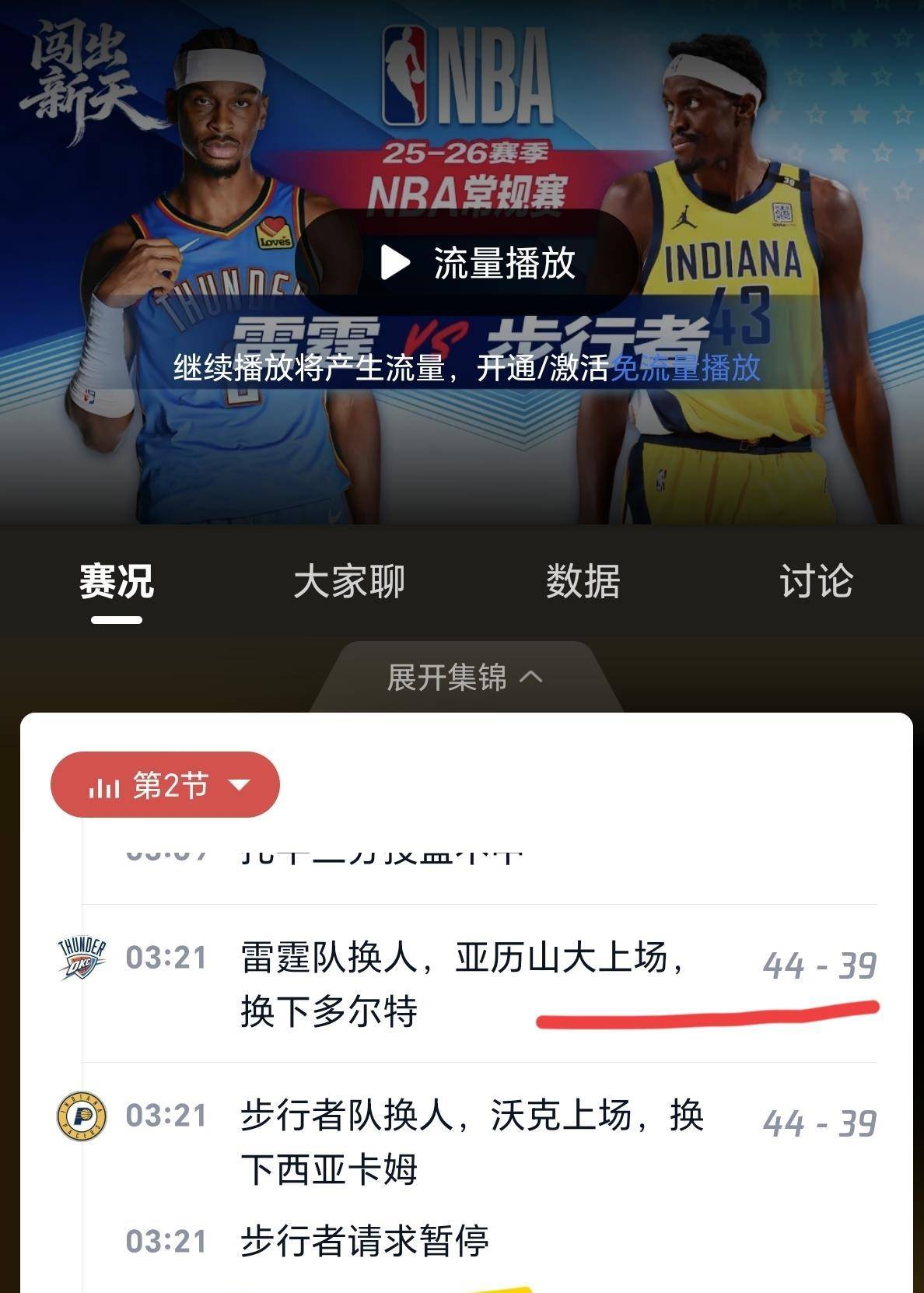Viewport: 924px width, 1293px height.
Task: Tap the play icon inside 流量播放 overlay
Action: point(395,263)
